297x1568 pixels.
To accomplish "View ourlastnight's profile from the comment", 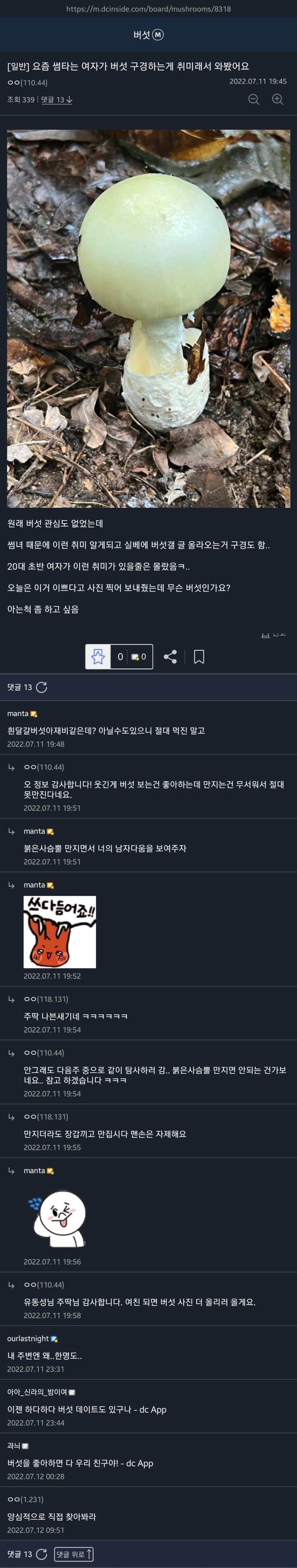I will tap(28, 1338).
